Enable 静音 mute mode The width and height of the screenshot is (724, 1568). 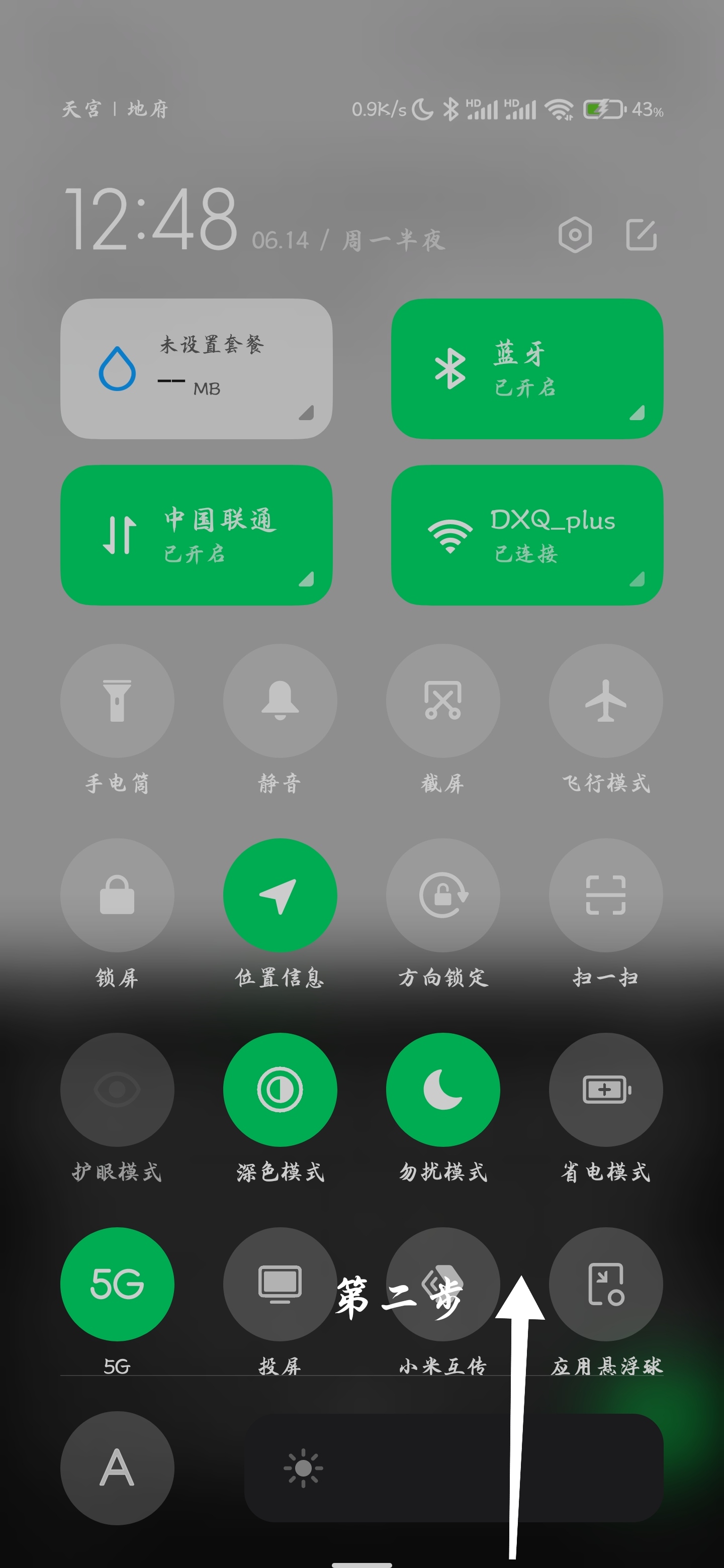tap(280, 700)
